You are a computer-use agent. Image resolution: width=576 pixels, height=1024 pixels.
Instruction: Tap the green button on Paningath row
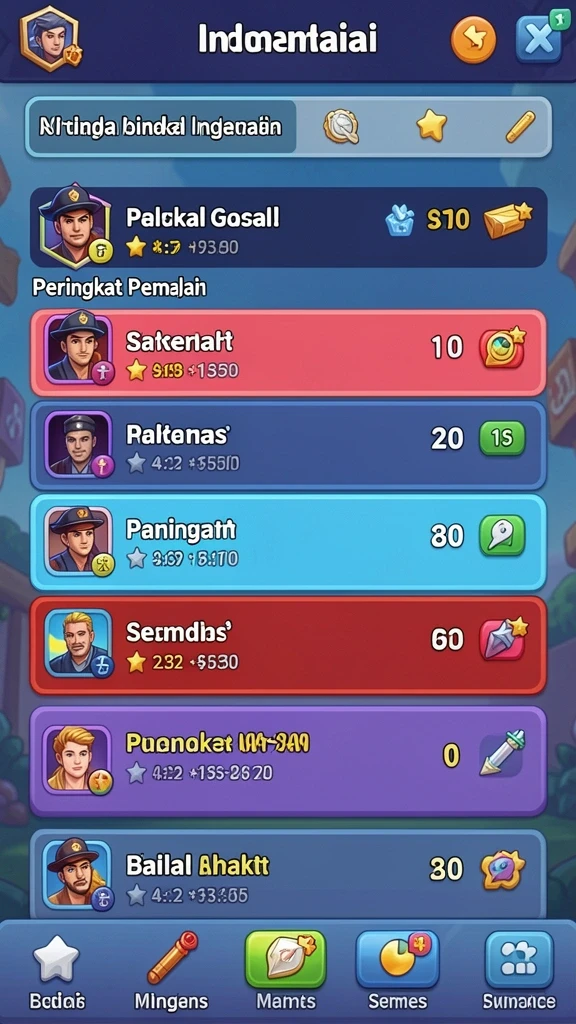[502, 536]
